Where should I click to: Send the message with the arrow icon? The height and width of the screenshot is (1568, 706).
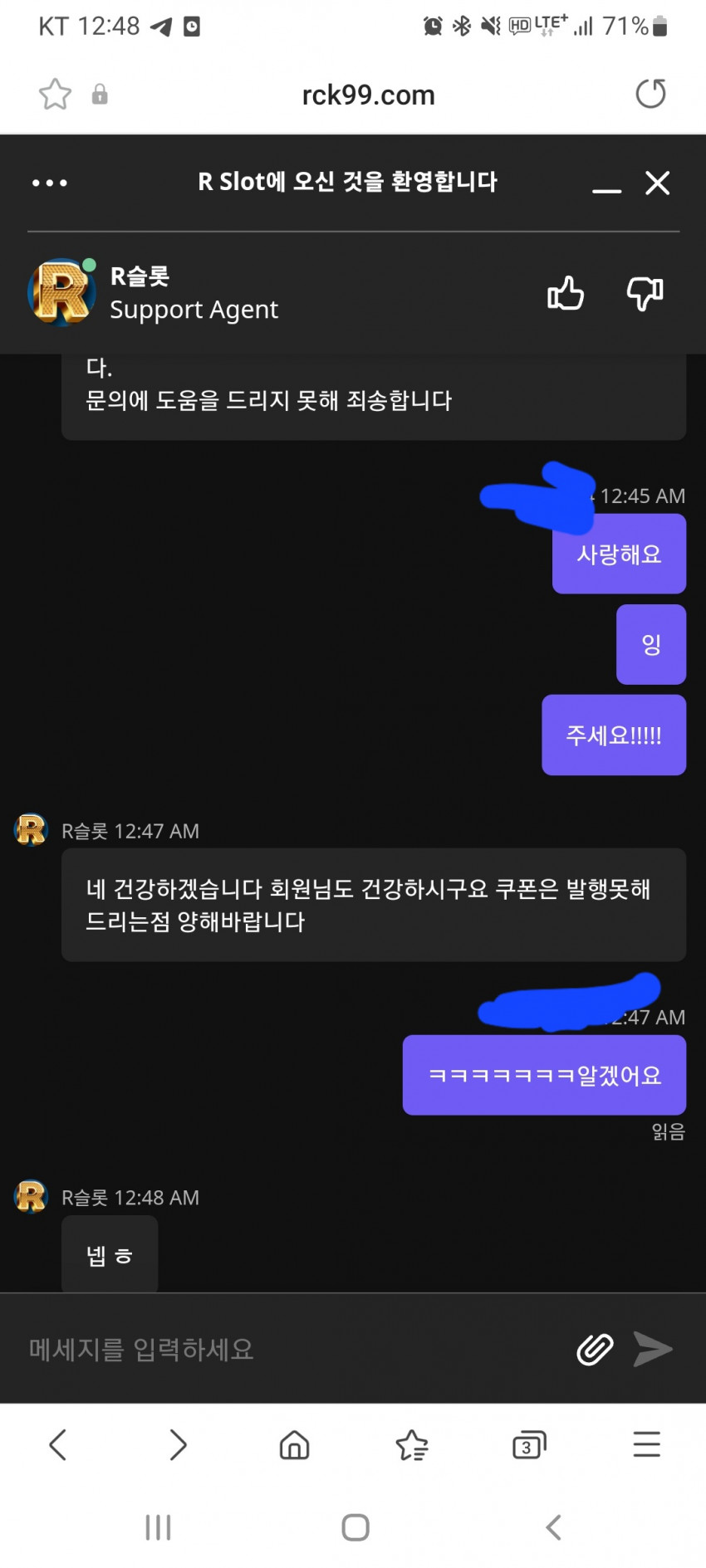pyautogui.click(x=653, y=1349)
